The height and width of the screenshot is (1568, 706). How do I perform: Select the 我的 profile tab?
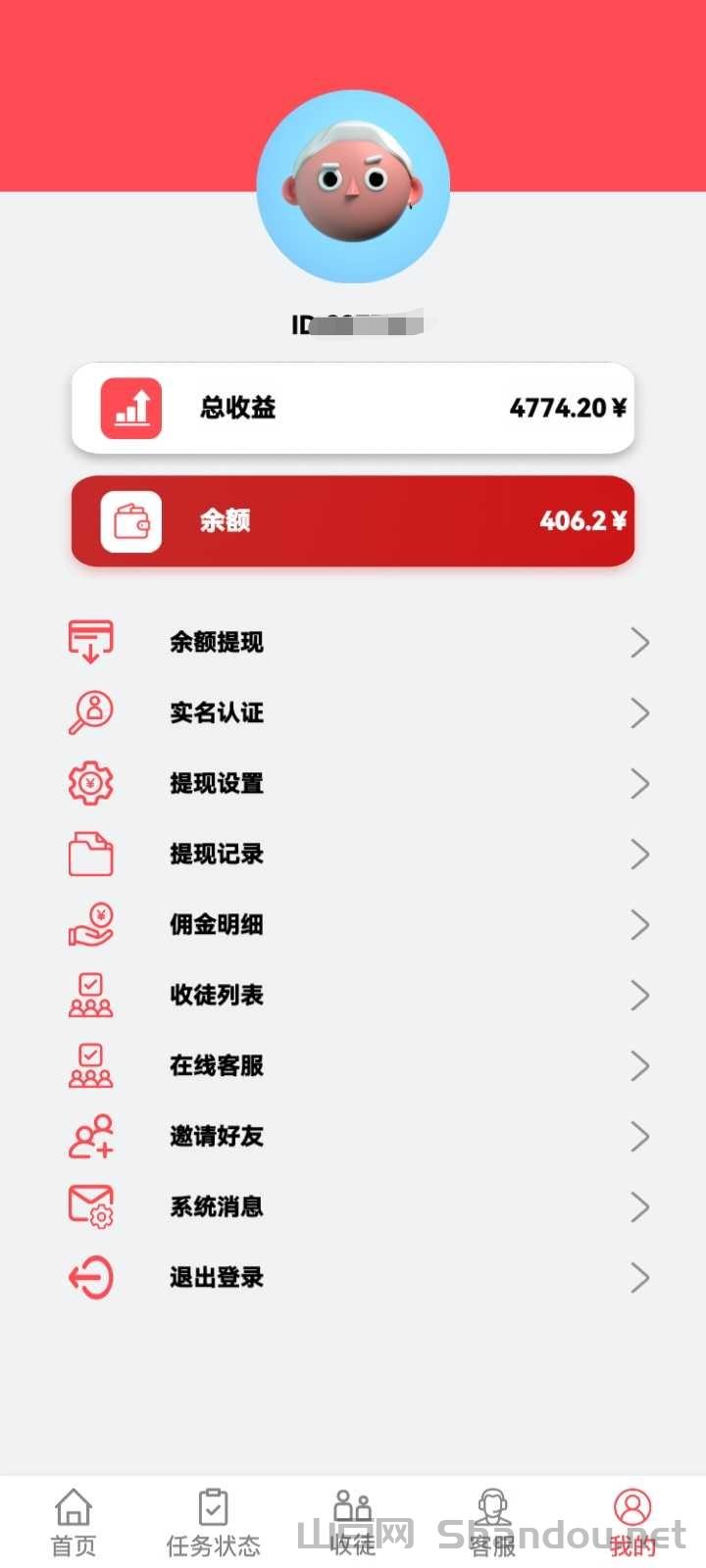pos(632,1523)
